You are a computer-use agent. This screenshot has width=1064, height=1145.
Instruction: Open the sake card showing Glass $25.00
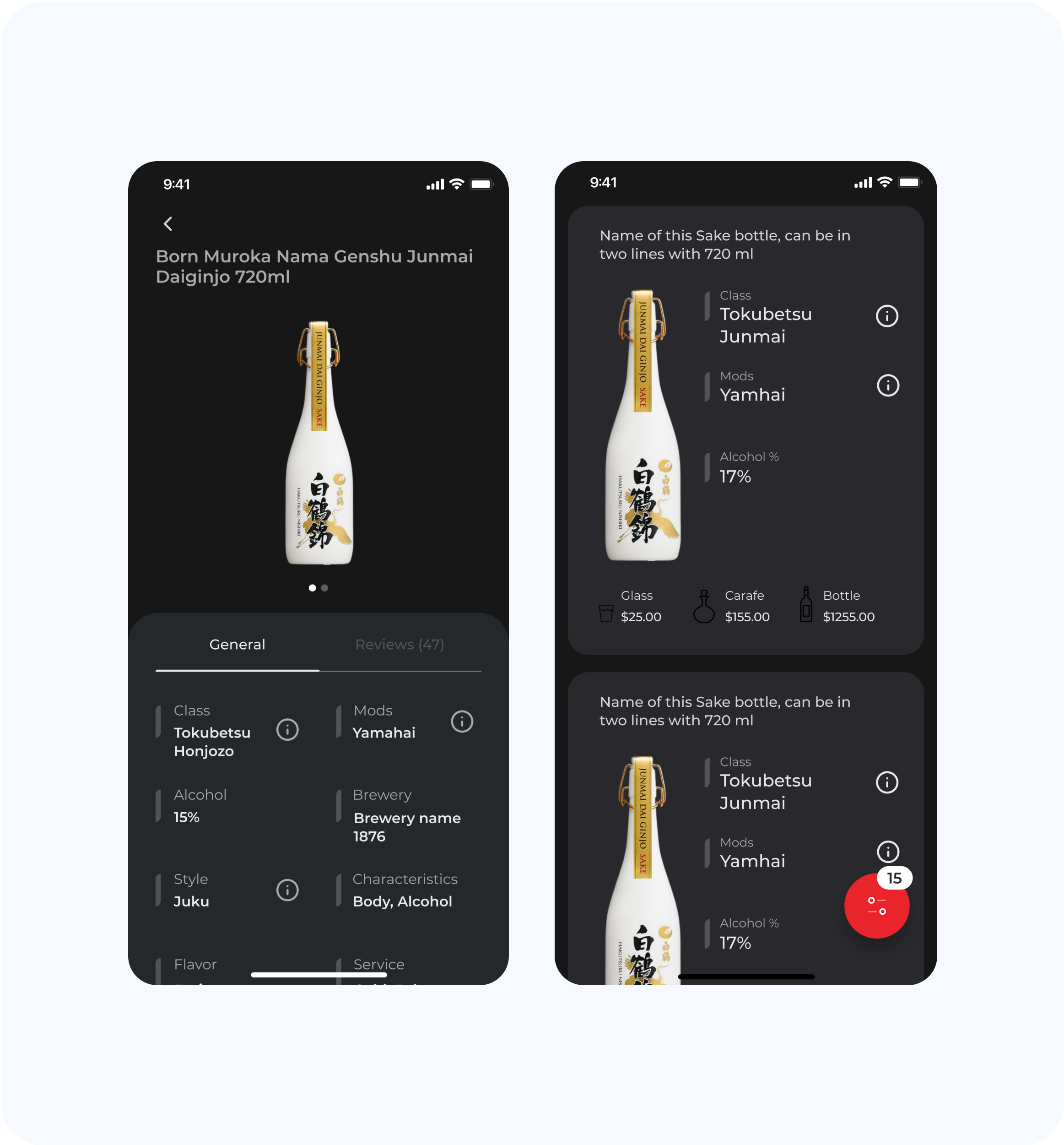click(745, 430)
